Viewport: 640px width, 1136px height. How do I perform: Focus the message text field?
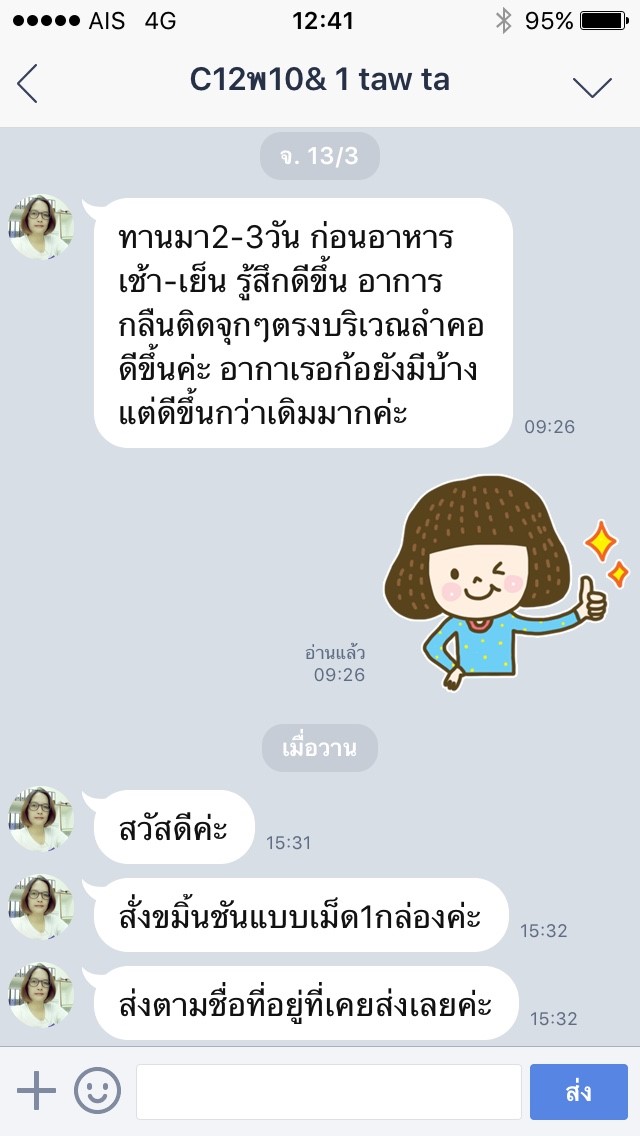(x=328, y=1091)
